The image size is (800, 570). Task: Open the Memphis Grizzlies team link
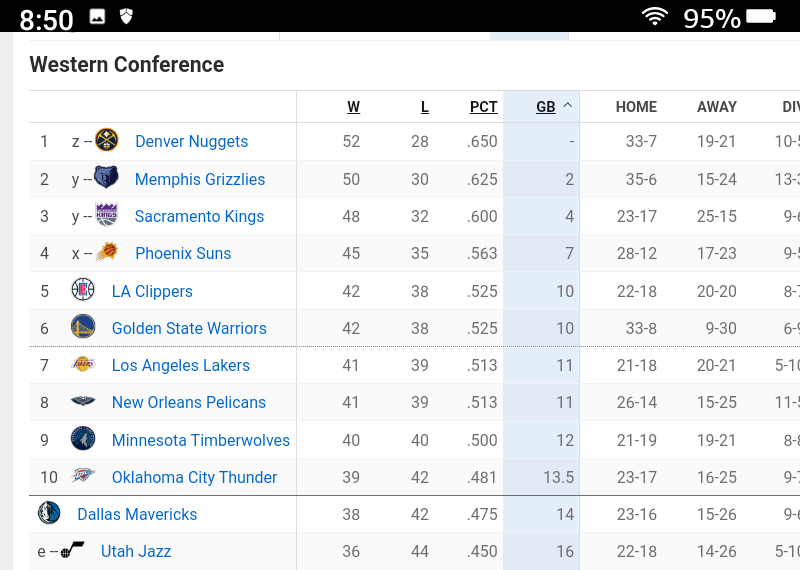(199, 180)
